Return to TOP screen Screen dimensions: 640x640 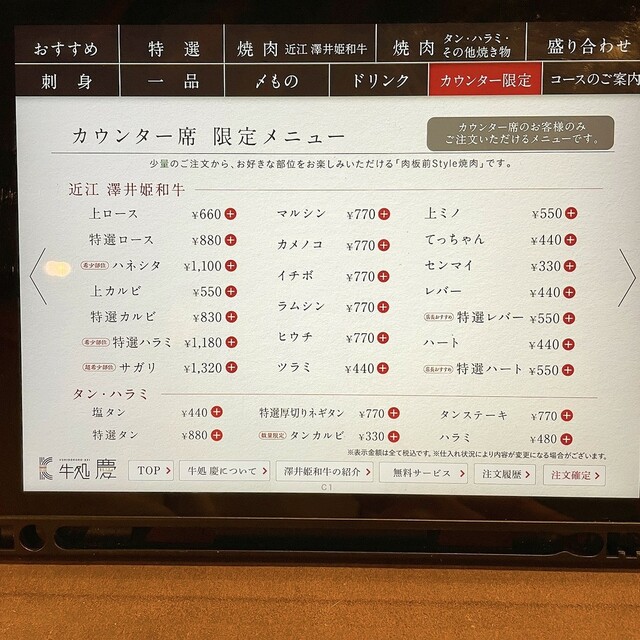click(150, 470)
